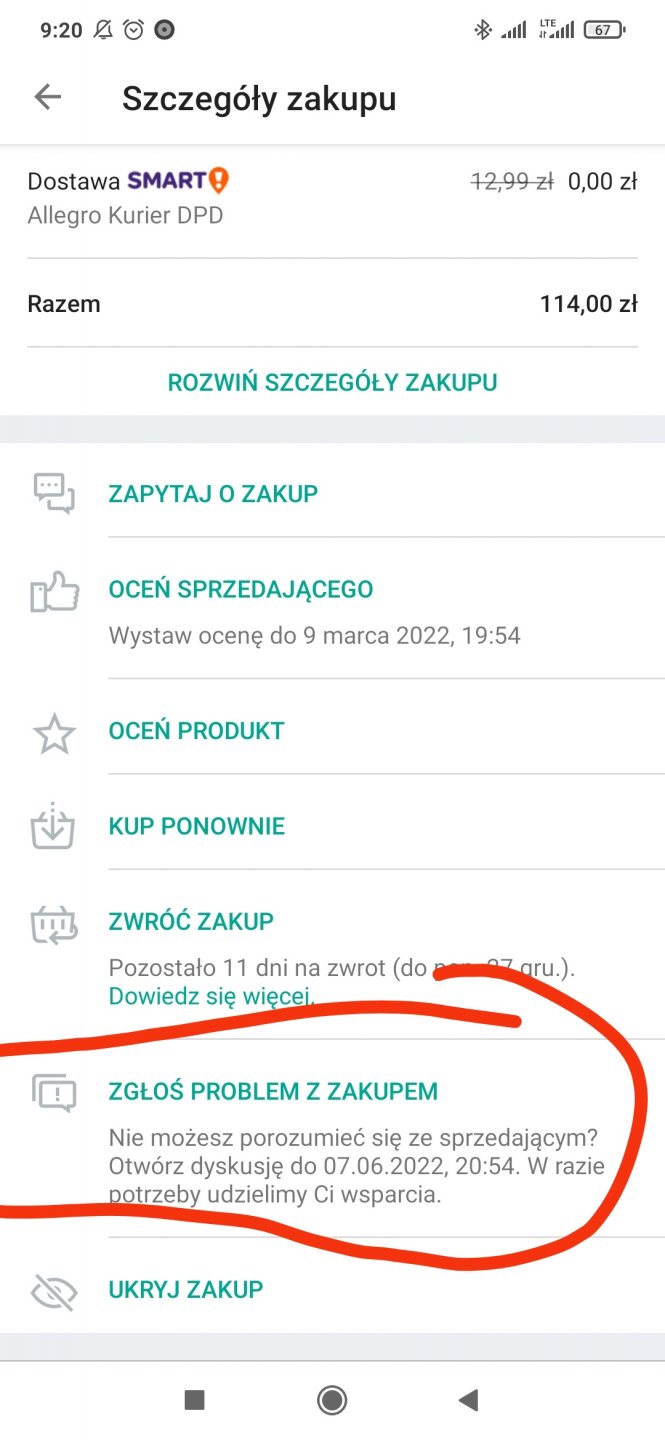This screenshot has height=1440, width=665.
Task: Hide this purchase with UKRYJ ZAKUP
Action: coord(185,1289)
